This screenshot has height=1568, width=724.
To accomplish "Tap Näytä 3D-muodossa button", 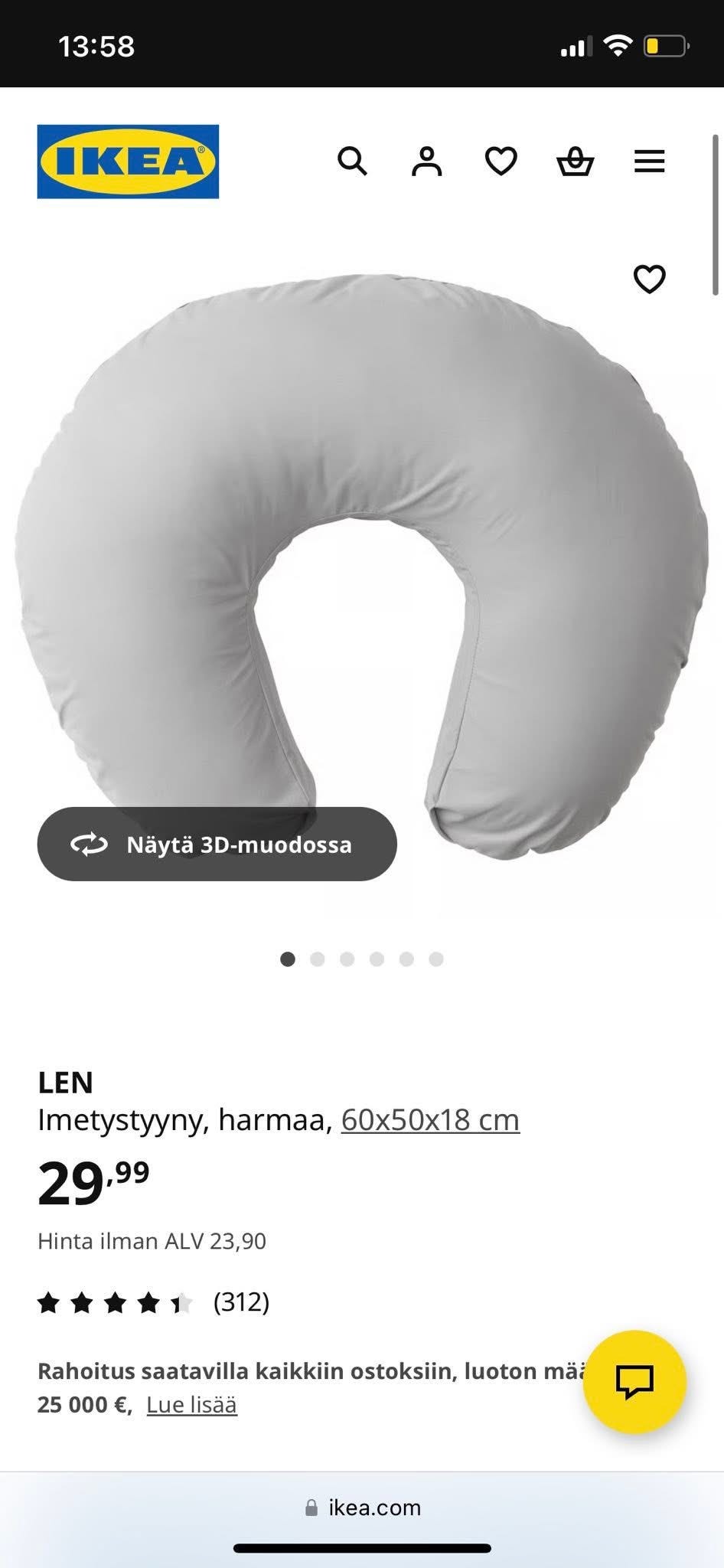I will tap(217, 844).
